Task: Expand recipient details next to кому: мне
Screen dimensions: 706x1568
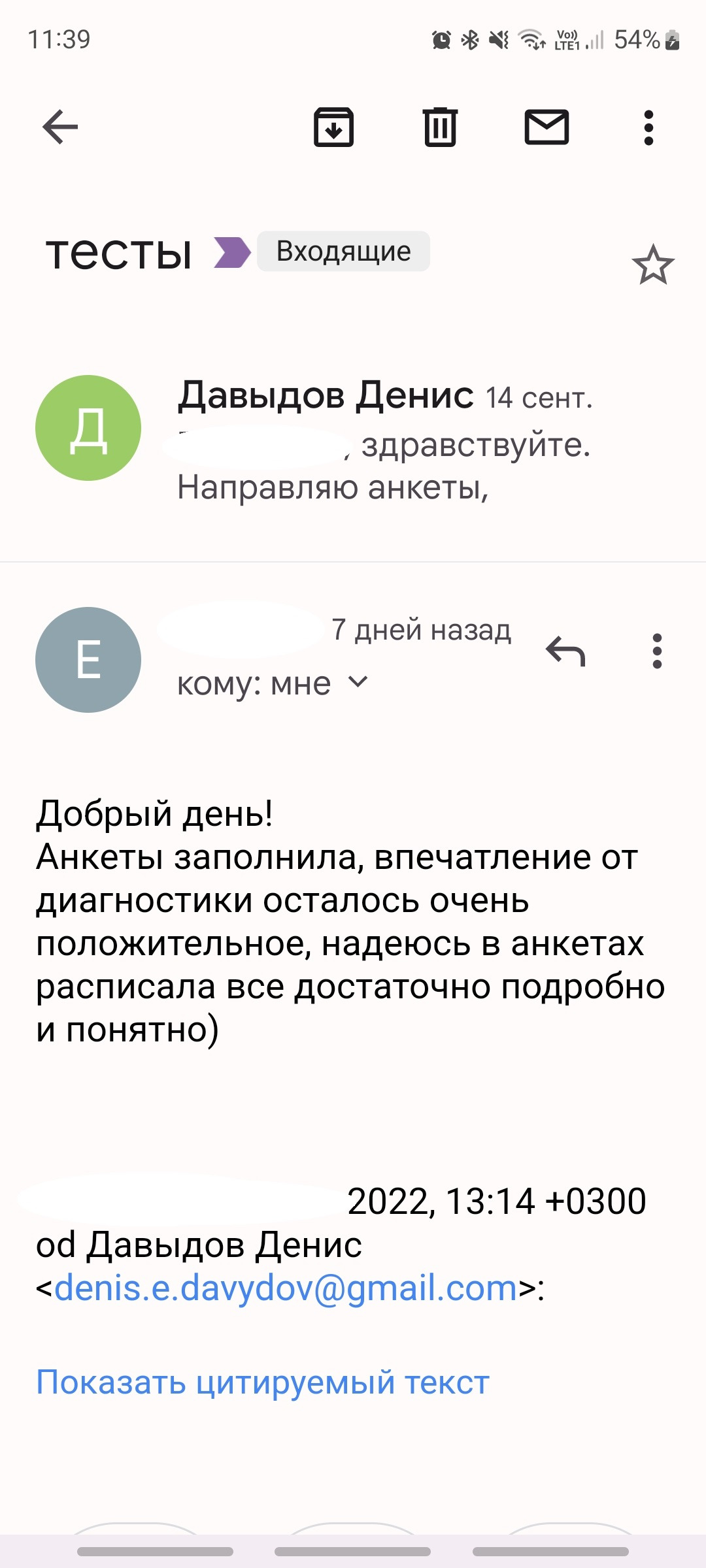Action: (x=358, y=682)
